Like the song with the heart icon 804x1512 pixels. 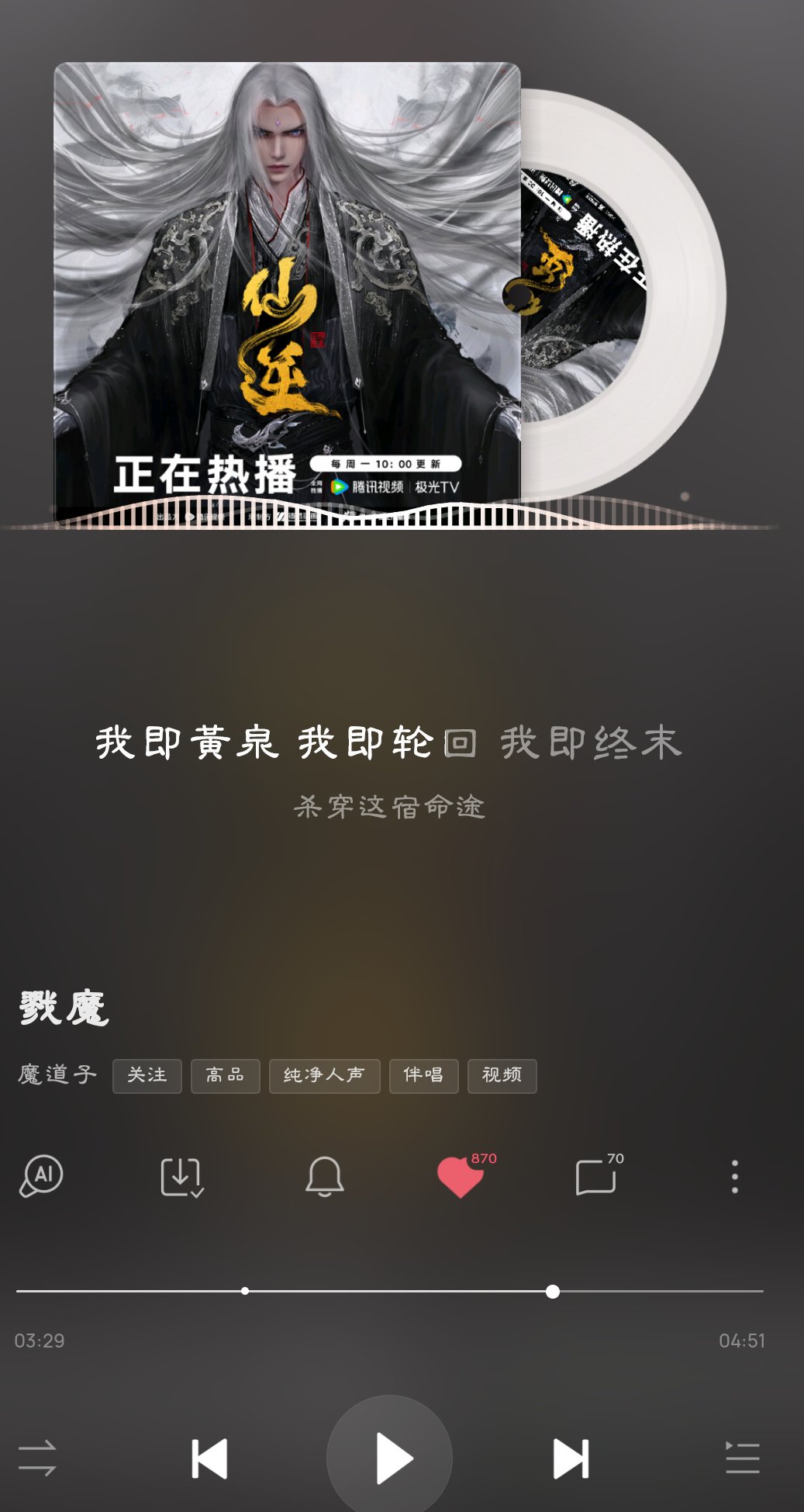pos(462,1177)
